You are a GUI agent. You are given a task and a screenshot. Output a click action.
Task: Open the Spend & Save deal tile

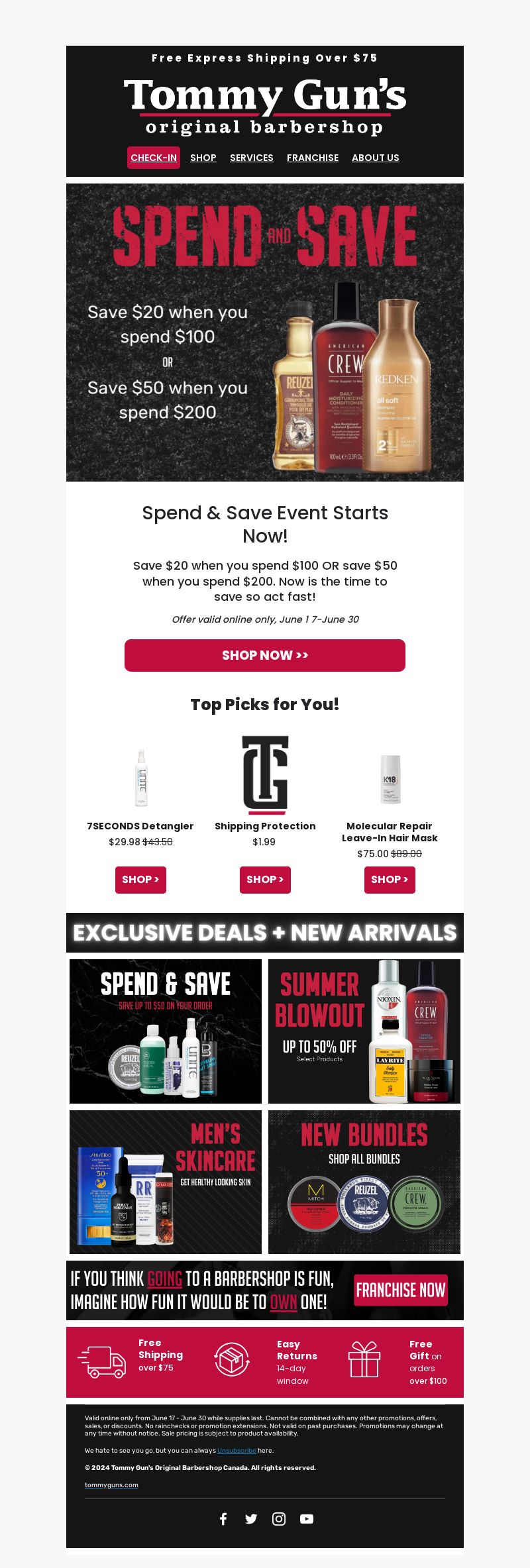pos(166,1031)
